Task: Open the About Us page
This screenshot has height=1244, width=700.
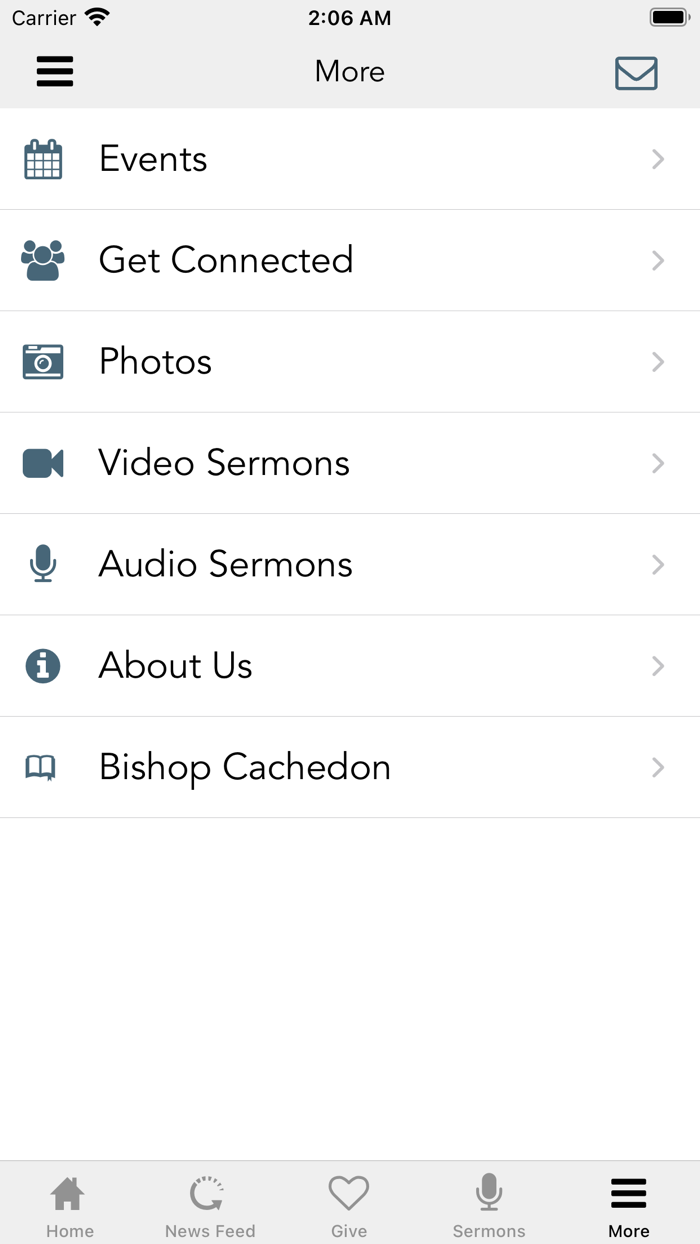Action: 350,666
